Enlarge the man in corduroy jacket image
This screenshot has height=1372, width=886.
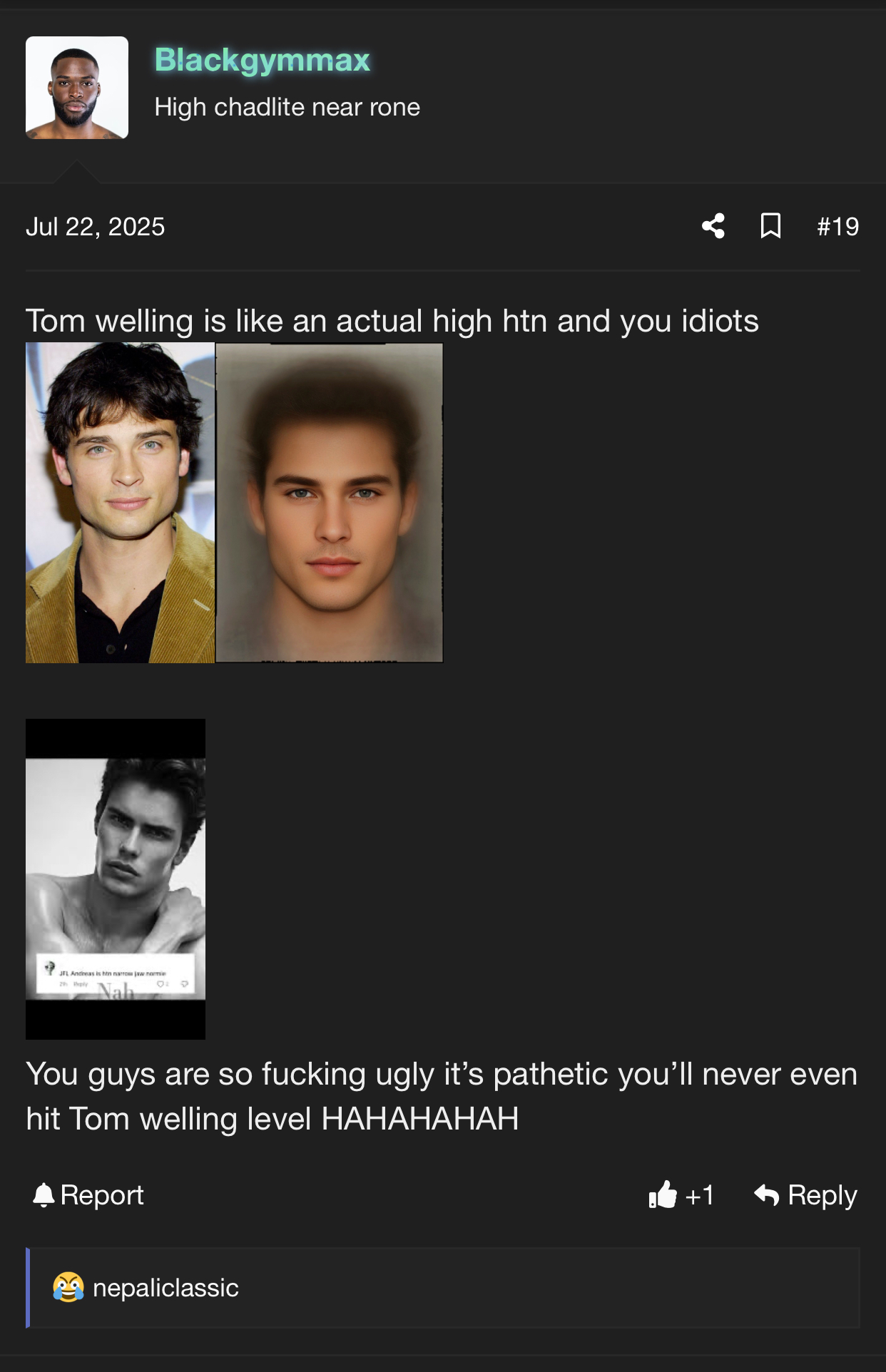point(120,503)
